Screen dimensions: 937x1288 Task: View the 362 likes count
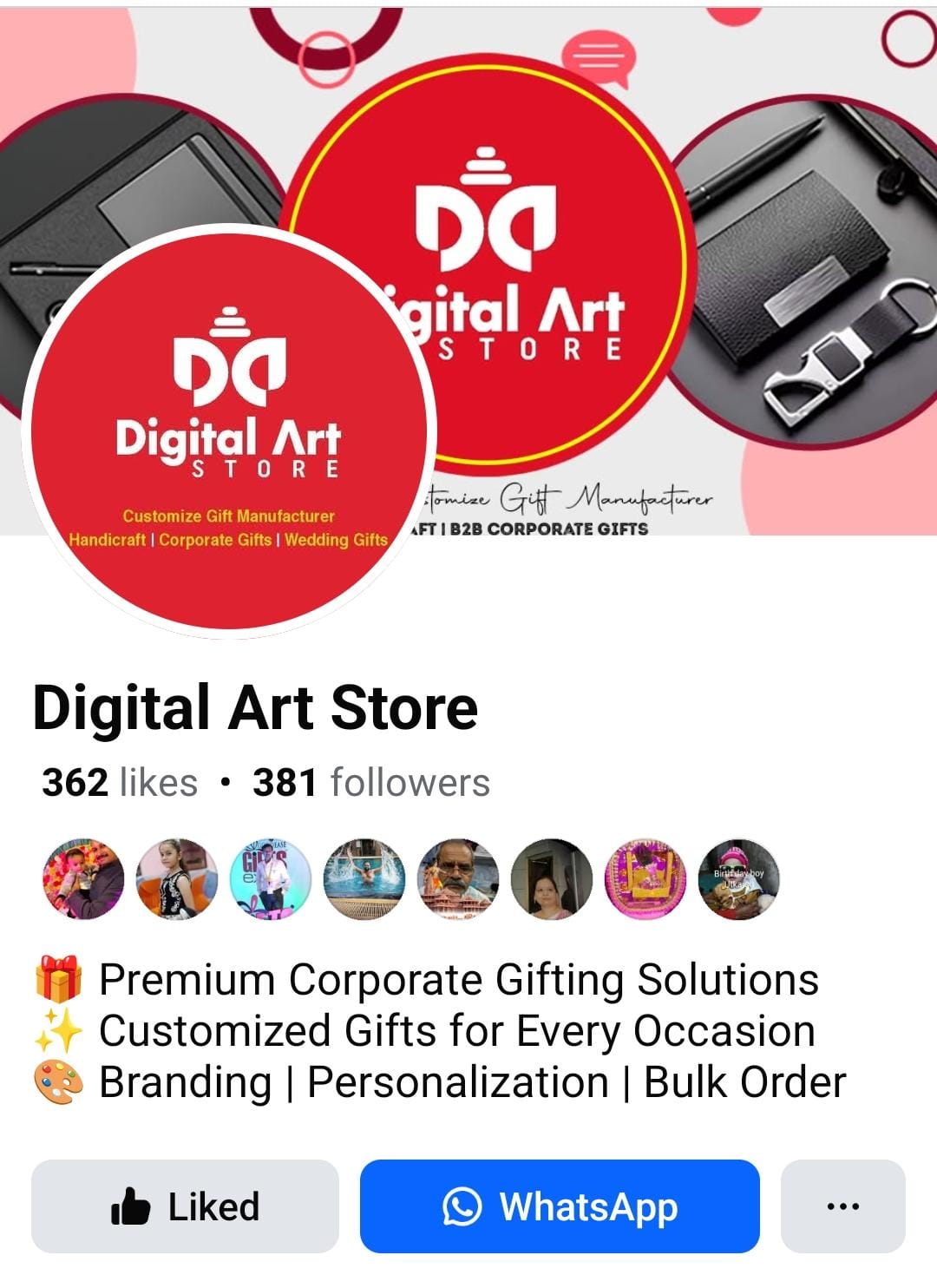pyautogui.click(x=120, y=783)
